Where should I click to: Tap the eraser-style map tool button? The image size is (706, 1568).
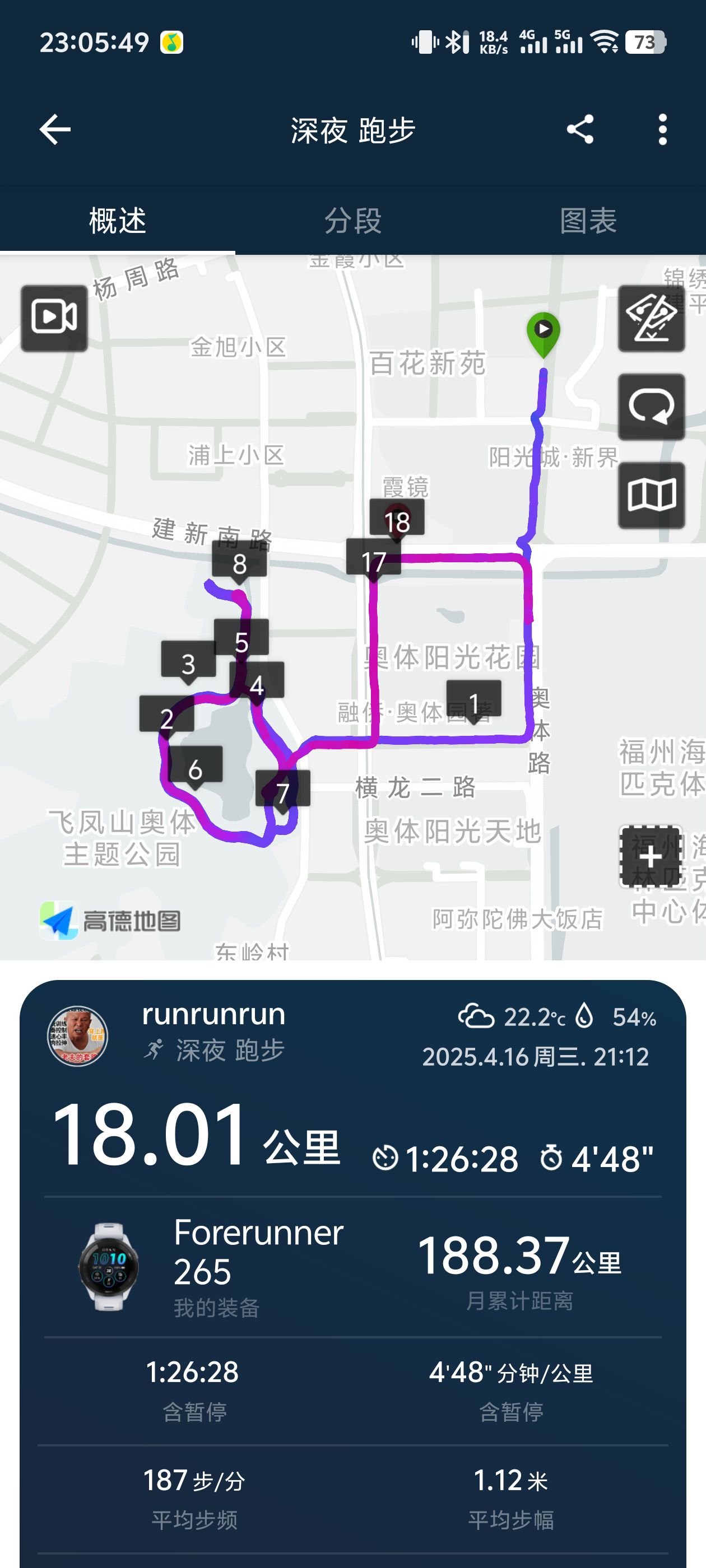[x=651, y=318]
